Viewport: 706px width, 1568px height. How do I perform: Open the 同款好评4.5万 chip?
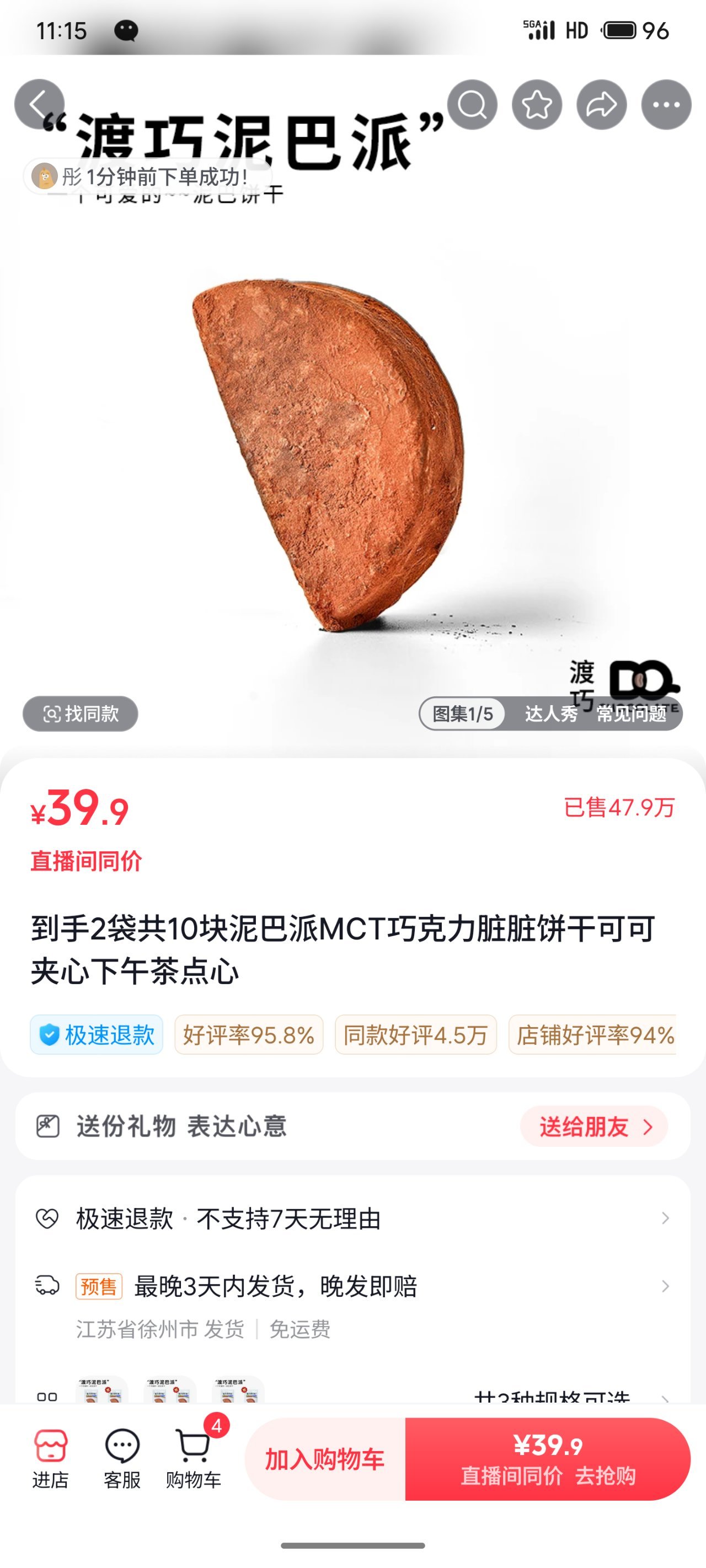point(415,1035)
